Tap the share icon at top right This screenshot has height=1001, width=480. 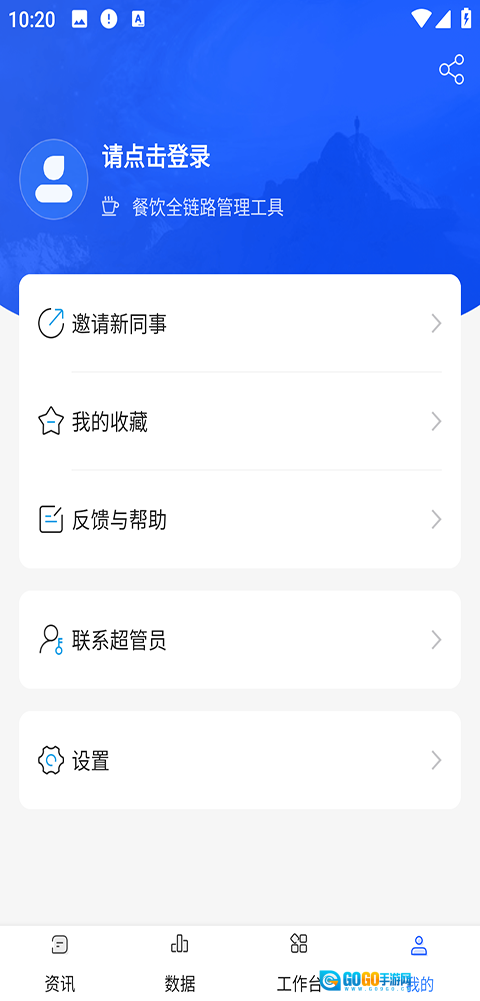coord(451,70)
